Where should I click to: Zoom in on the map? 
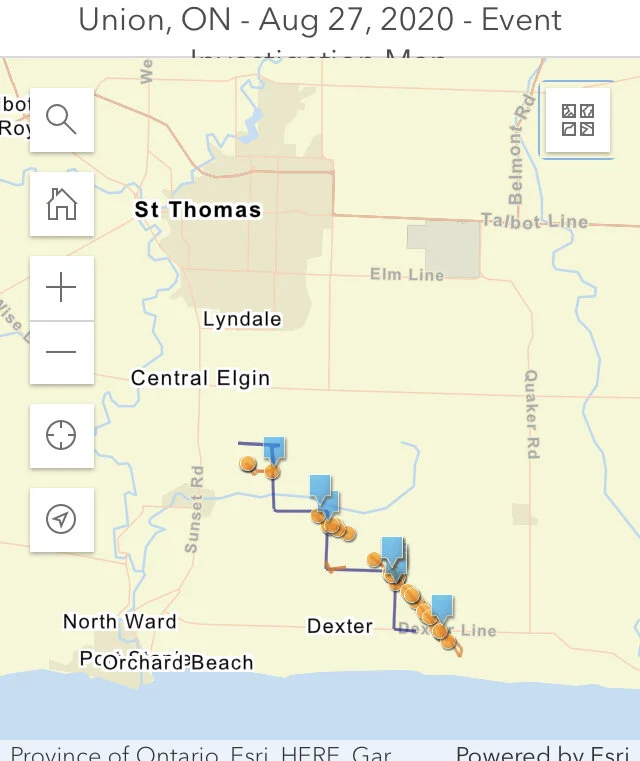tap(62, 289)
